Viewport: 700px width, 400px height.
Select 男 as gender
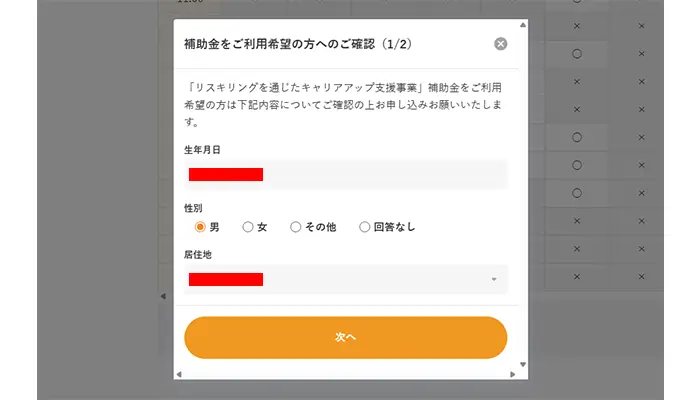click(200, 227)
